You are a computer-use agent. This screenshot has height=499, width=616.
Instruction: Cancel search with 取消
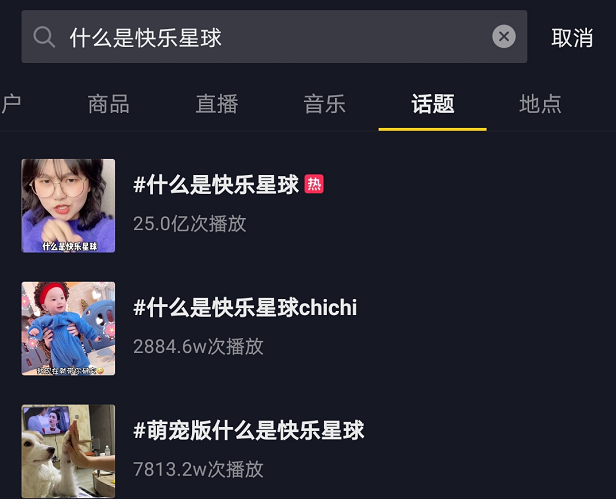point(572,38)
